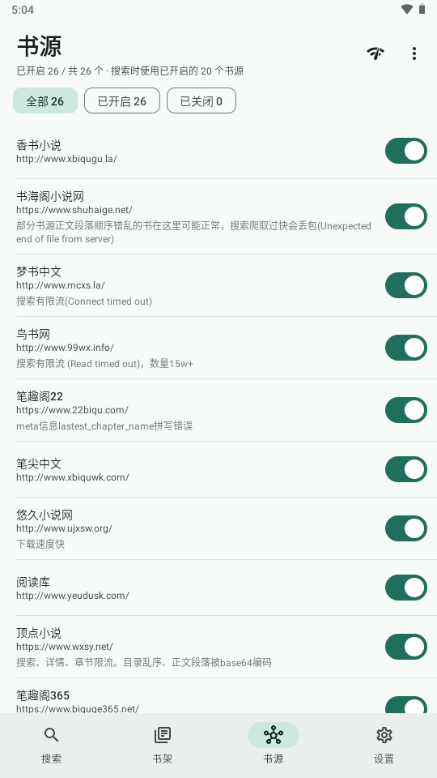Disable the 顶点小说 switch
Screen dimensions: 437x778
[x=406, y=647]
